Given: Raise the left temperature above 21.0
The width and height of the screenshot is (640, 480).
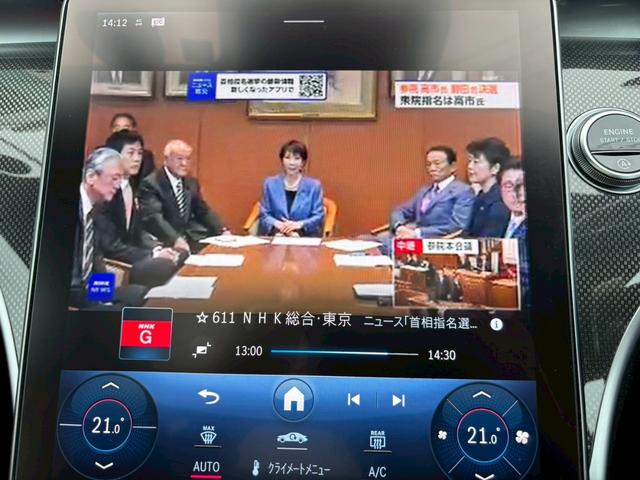Looking at the screenshot, I should coord(109,386).
